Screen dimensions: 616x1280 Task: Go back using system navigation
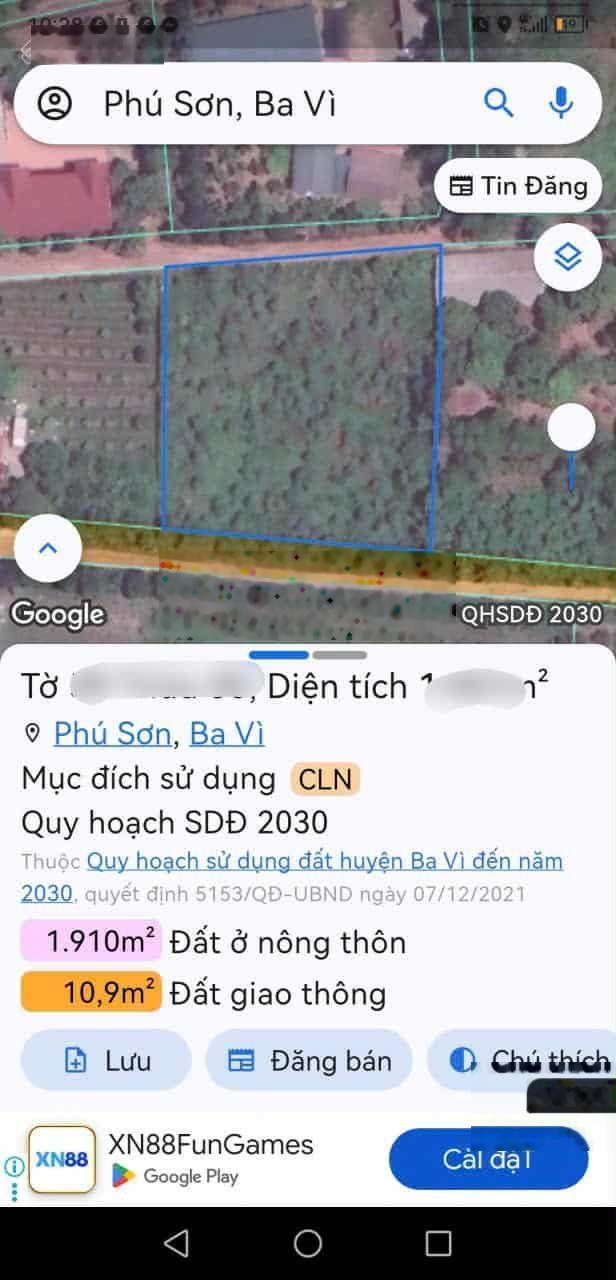click(x=176, y=1243)
